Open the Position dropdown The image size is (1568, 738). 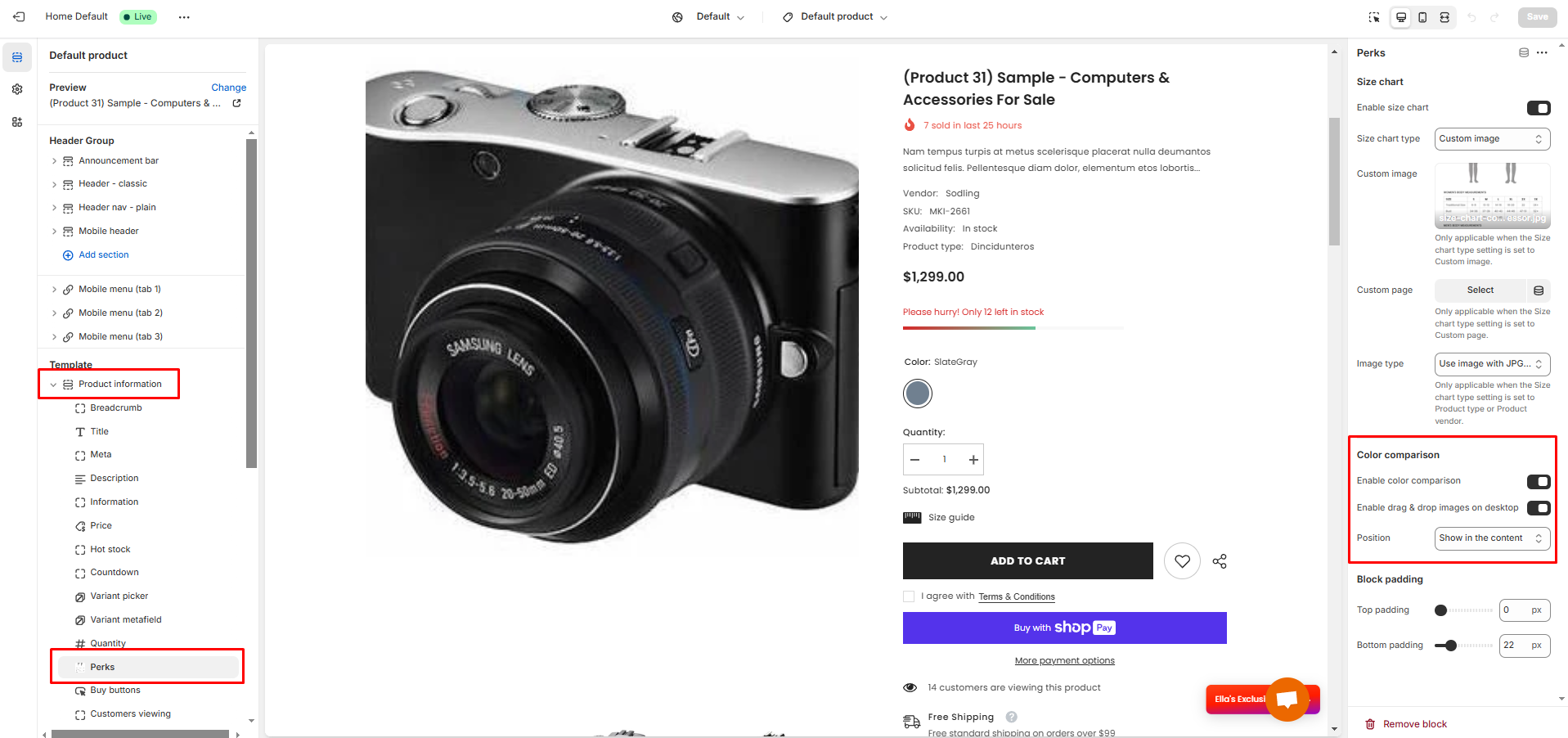click(1492, 538)
